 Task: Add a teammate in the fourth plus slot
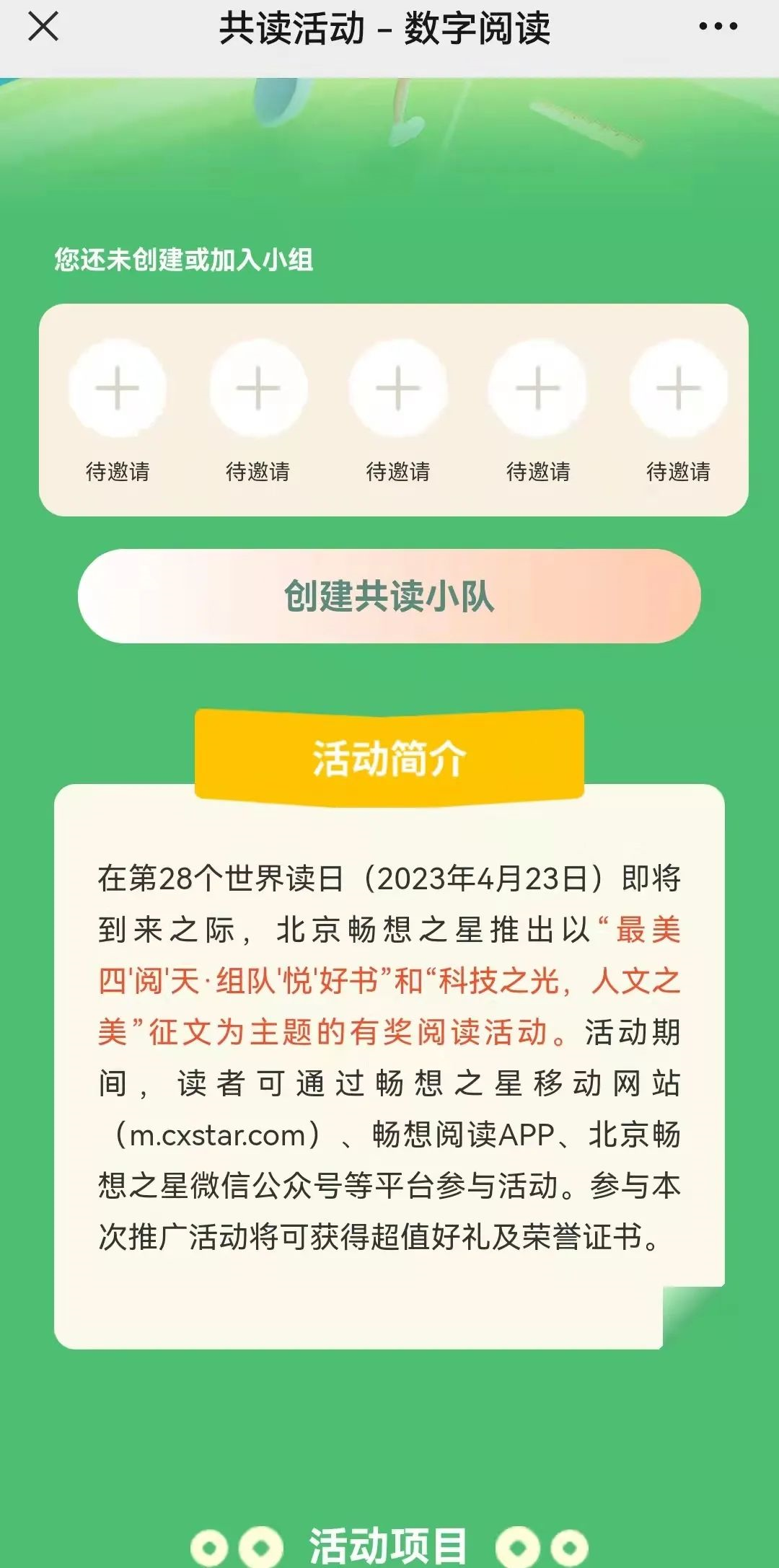[x=538, y=388]
